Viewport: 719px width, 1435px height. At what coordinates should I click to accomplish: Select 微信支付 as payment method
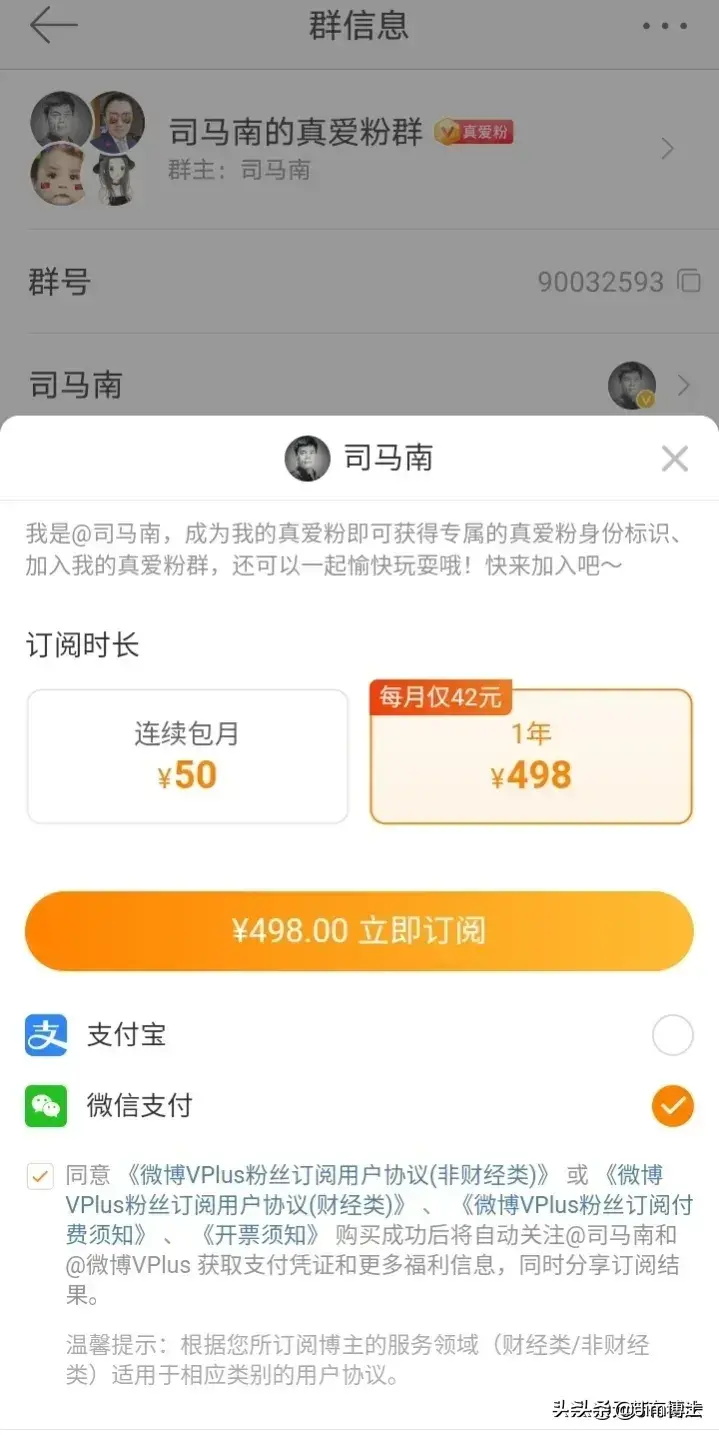[x=672, y=1106]
